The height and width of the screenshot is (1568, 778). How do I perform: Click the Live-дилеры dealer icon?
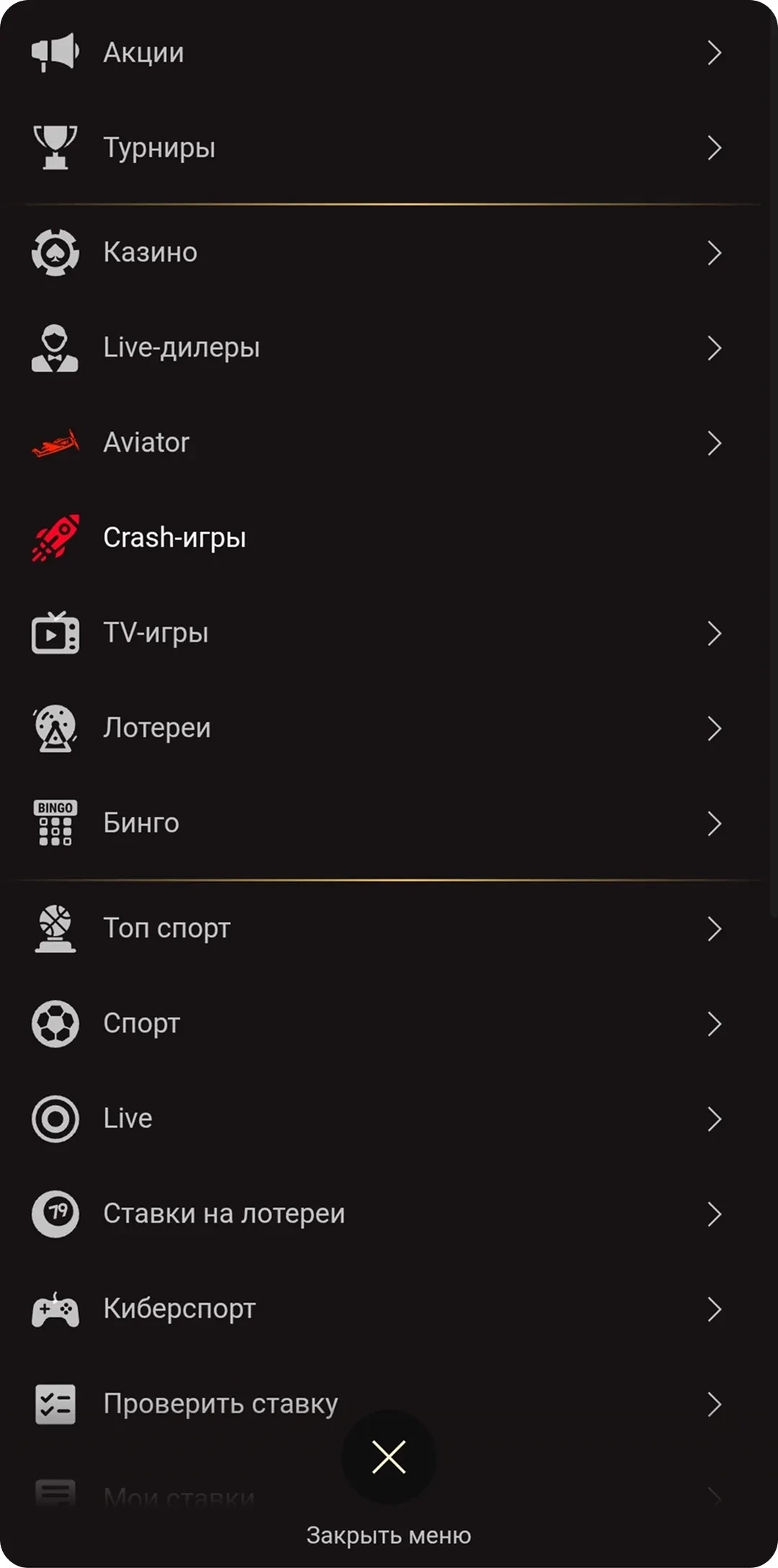tap(54, 347)
